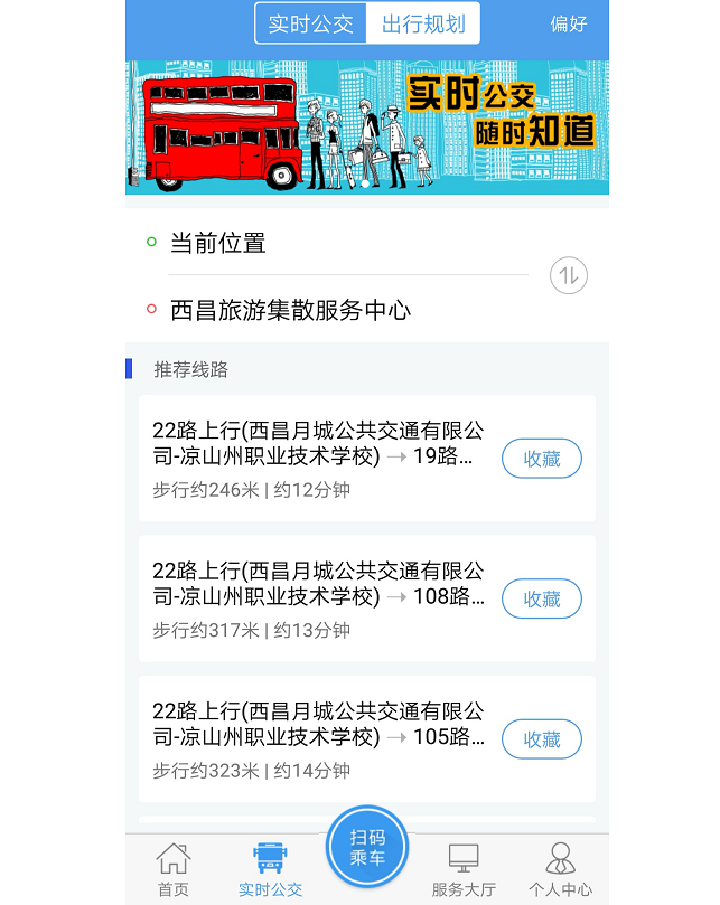Open 偏好 preferences
The height and width of the screenshot is (905, 720).
[x=569, y=24]
